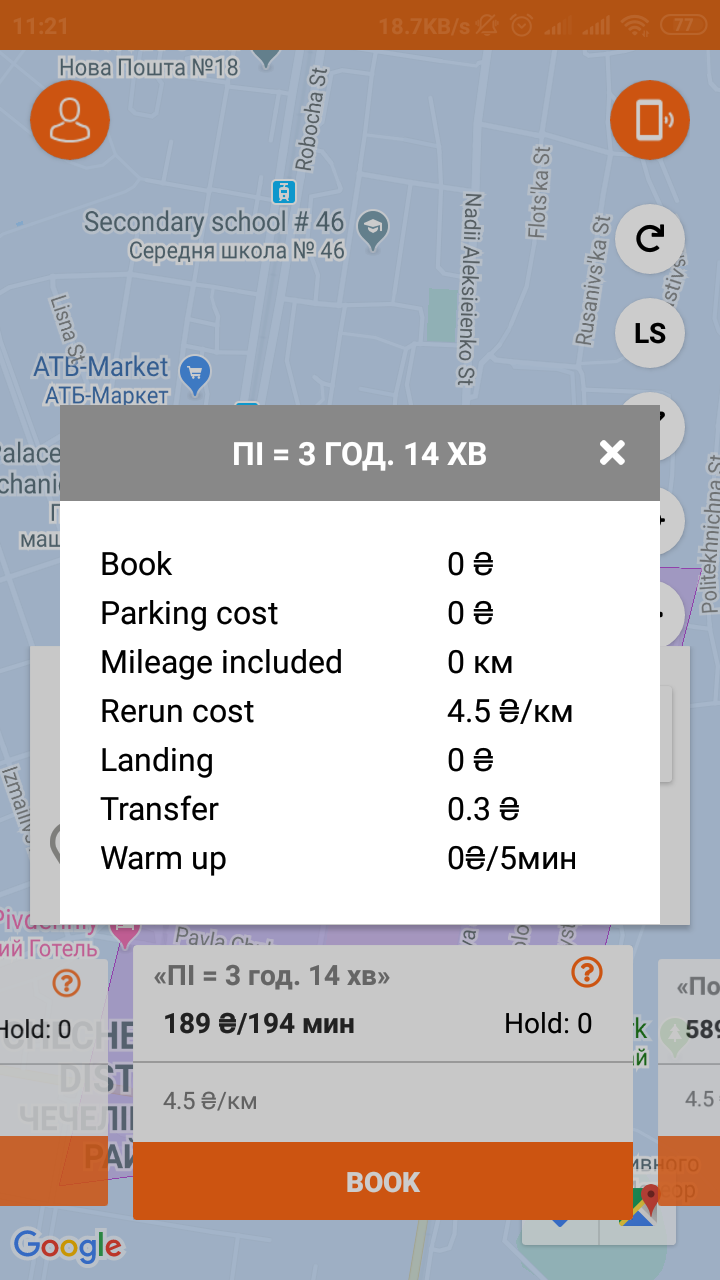Tap the LS round button
The width and height of the screenshot is (720, 1280).
pyautogui.click(x=650, y=333)
